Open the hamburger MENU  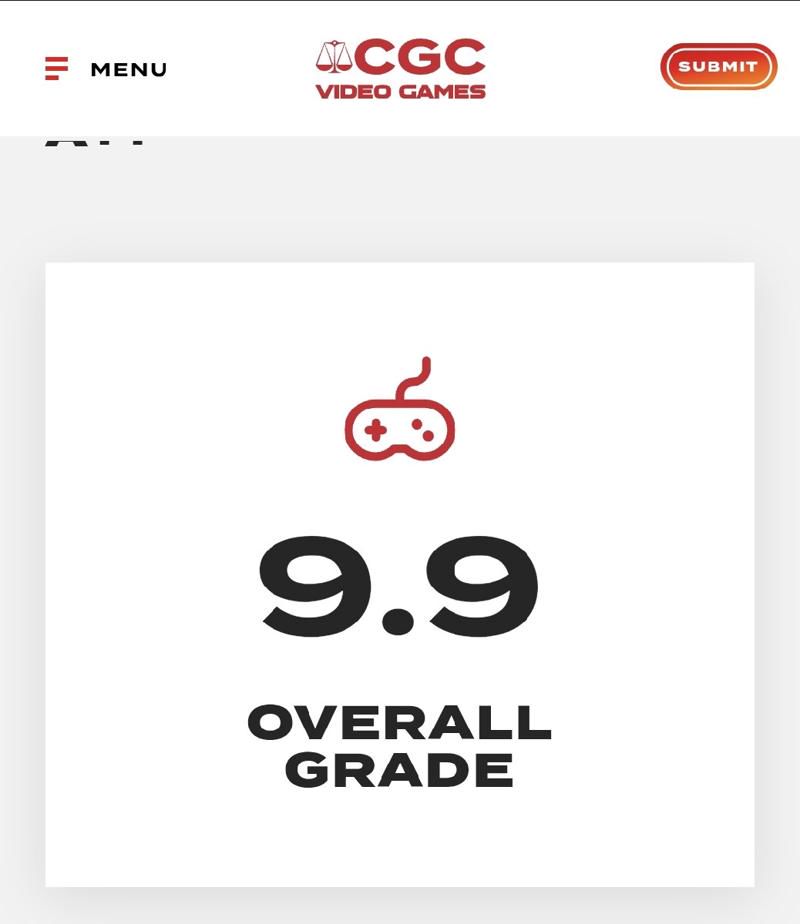pos(106,69)
